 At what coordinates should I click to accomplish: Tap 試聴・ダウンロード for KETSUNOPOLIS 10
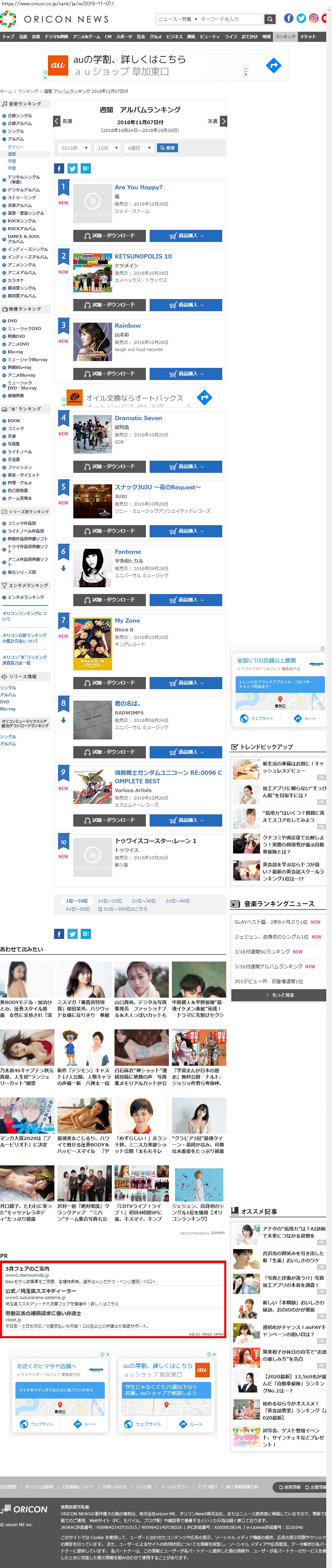(x=109, y=304)
